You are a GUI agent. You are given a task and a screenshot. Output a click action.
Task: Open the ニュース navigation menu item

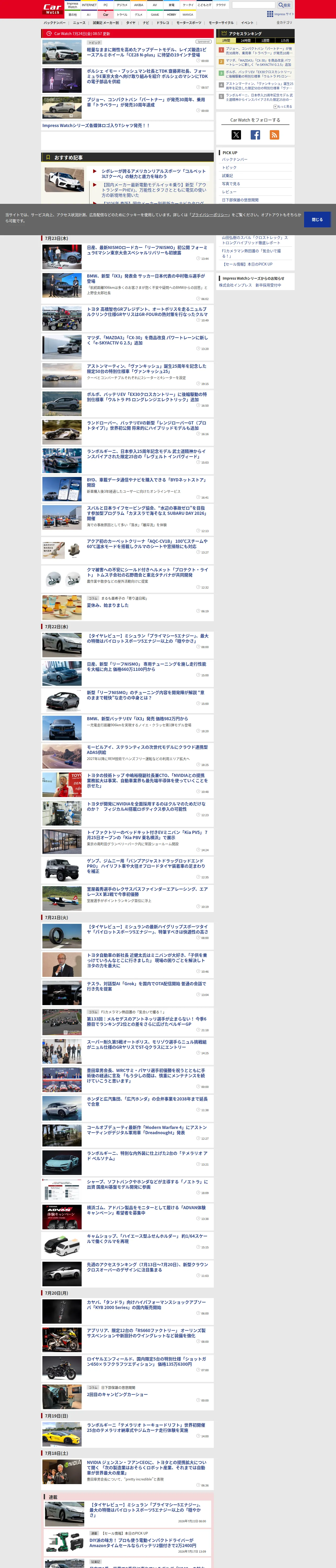click(79, 22)
